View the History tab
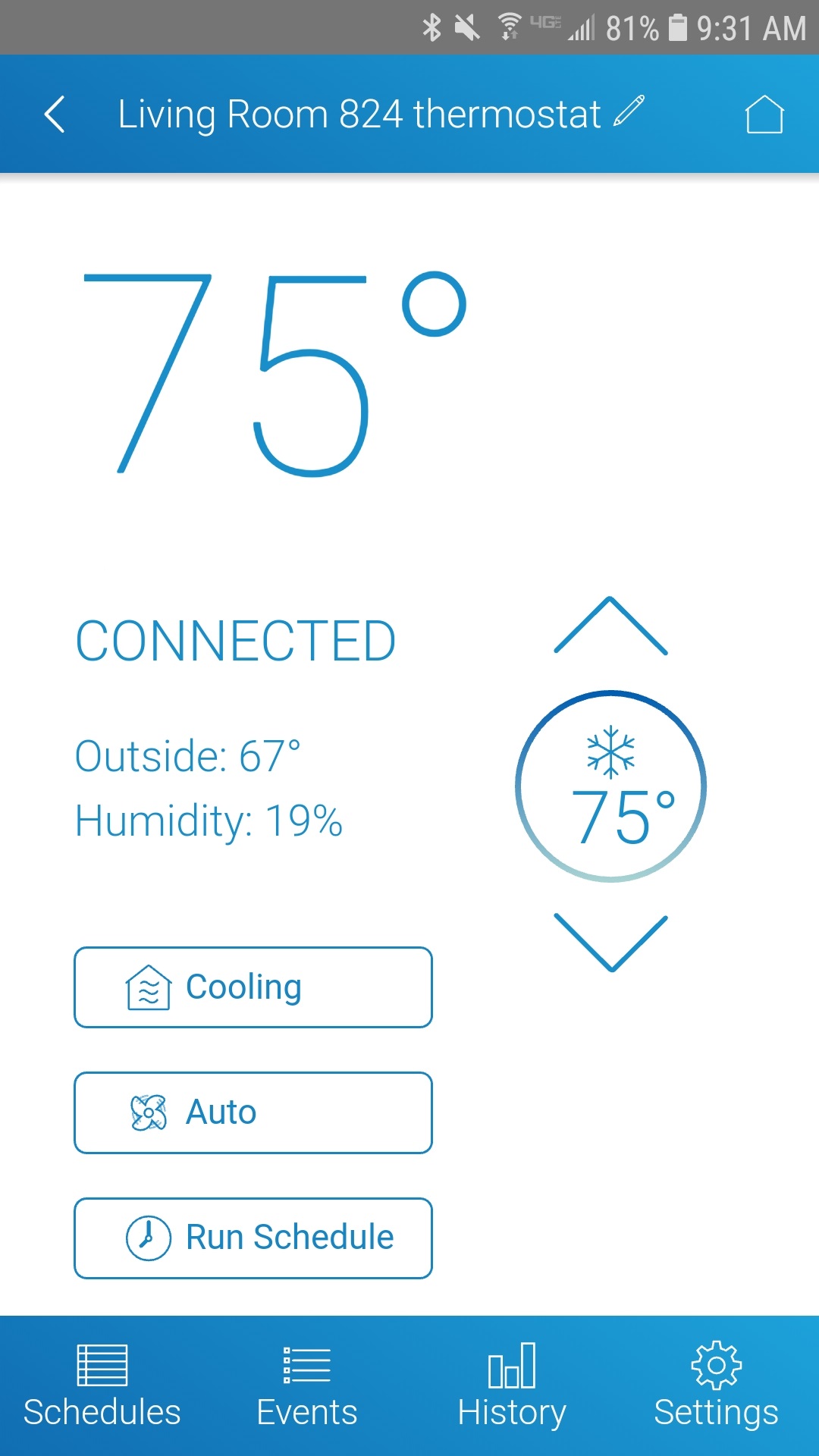This screenshot has width=819, height=1456. coord(512,1386)
